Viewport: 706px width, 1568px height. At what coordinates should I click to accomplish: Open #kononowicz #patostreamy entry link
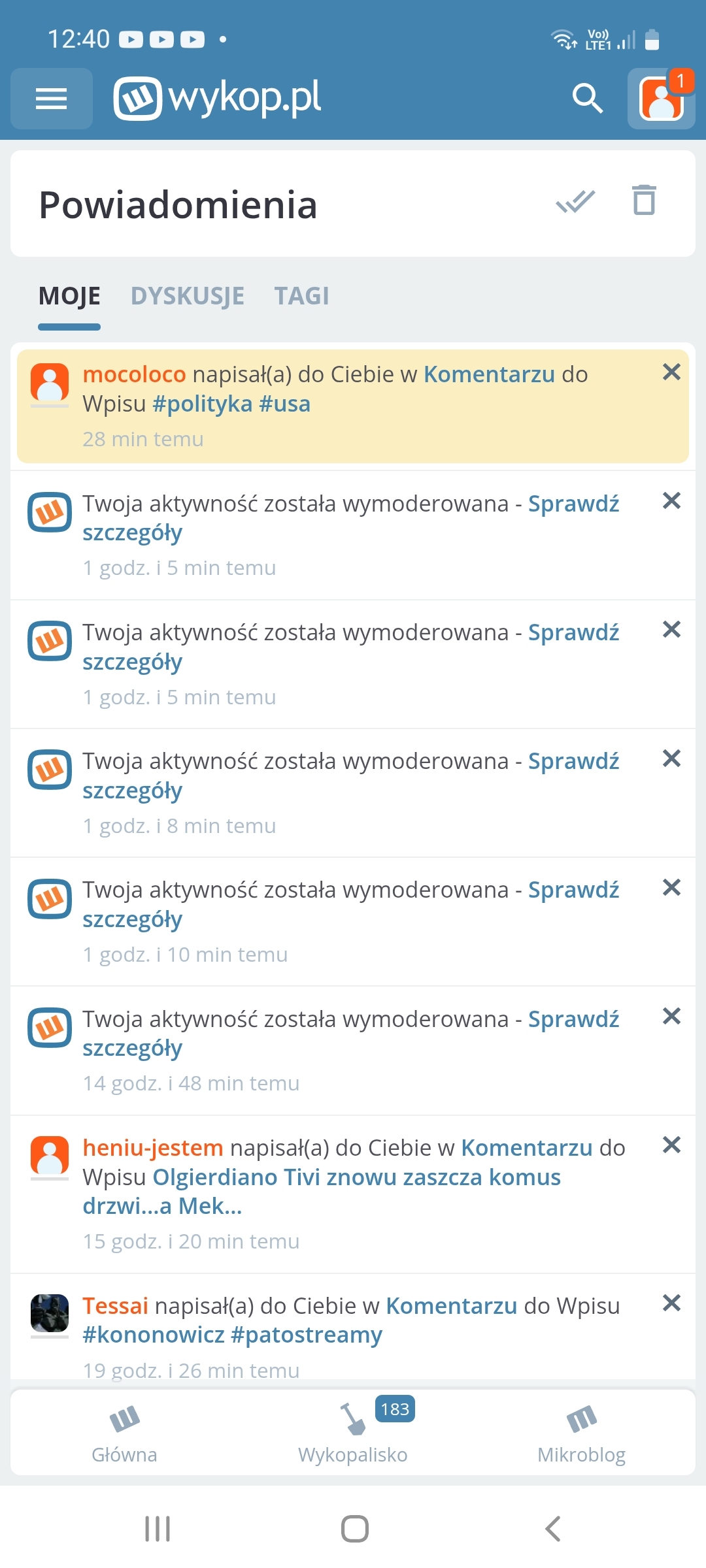232,1335
